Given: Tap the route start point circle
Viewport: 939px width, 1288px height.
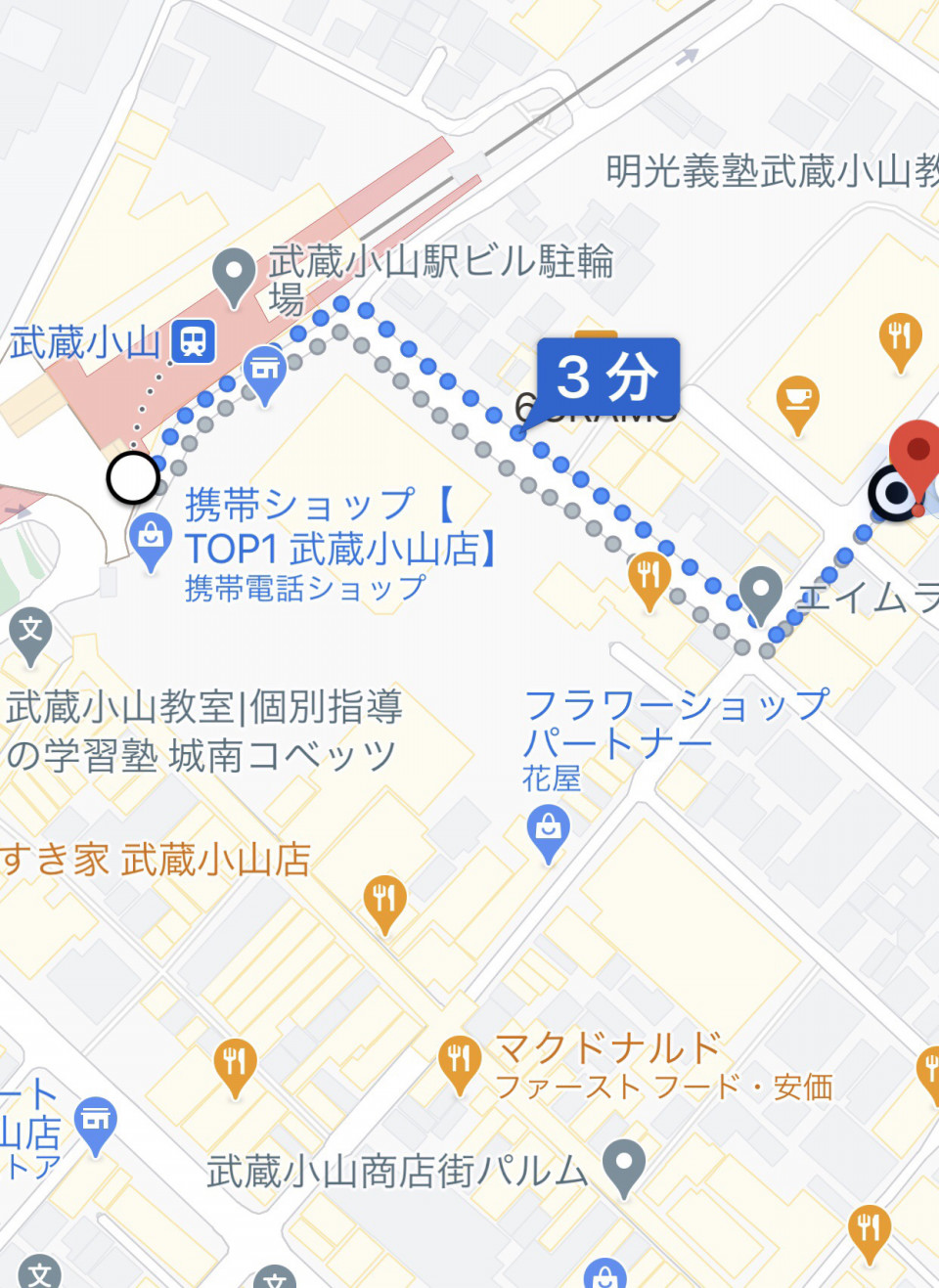Looking at the screenshot, I should (x=133, y=477).
